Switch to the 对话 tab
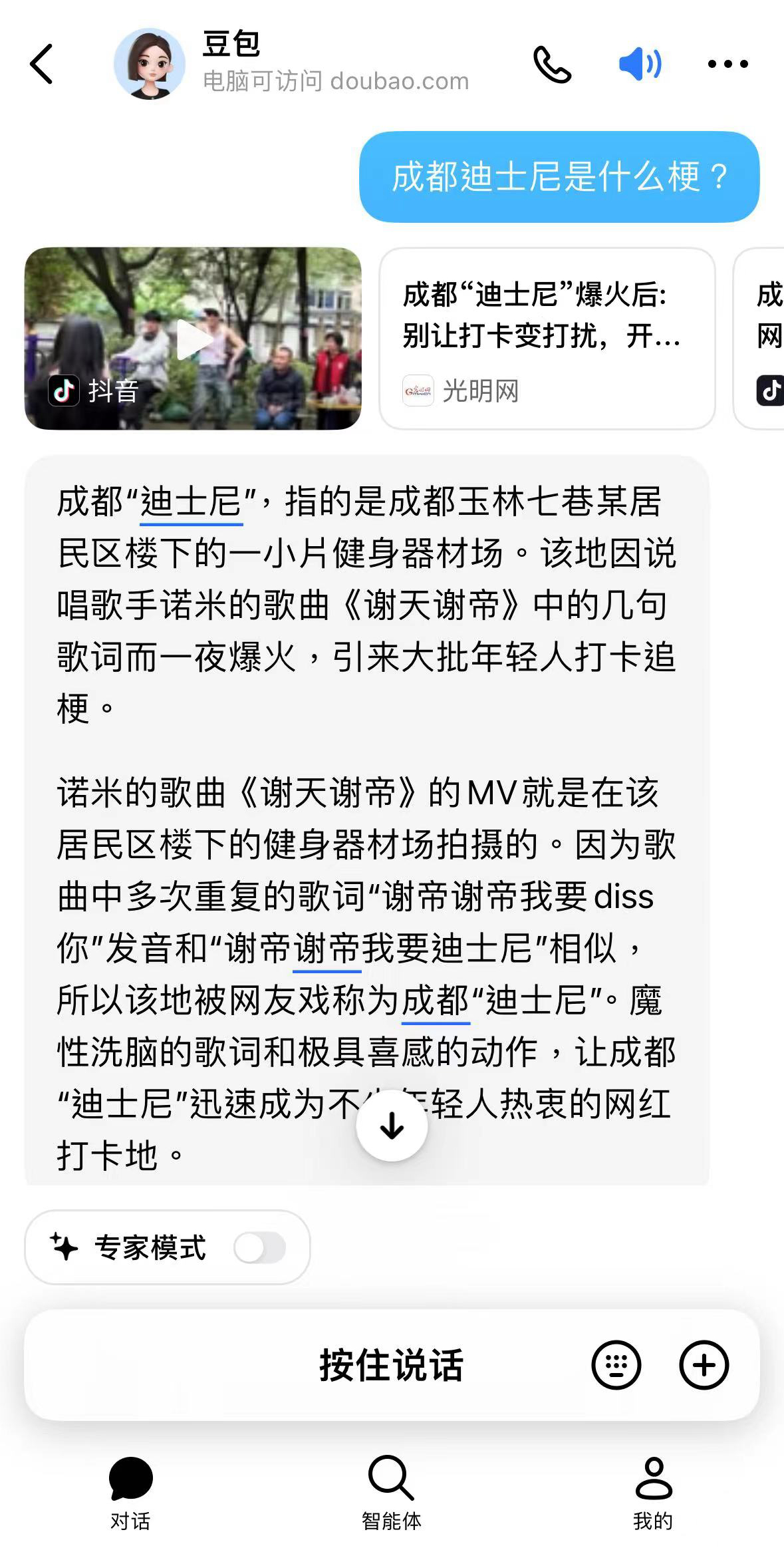This screenshot has height=1548, width=784. 130,1491
